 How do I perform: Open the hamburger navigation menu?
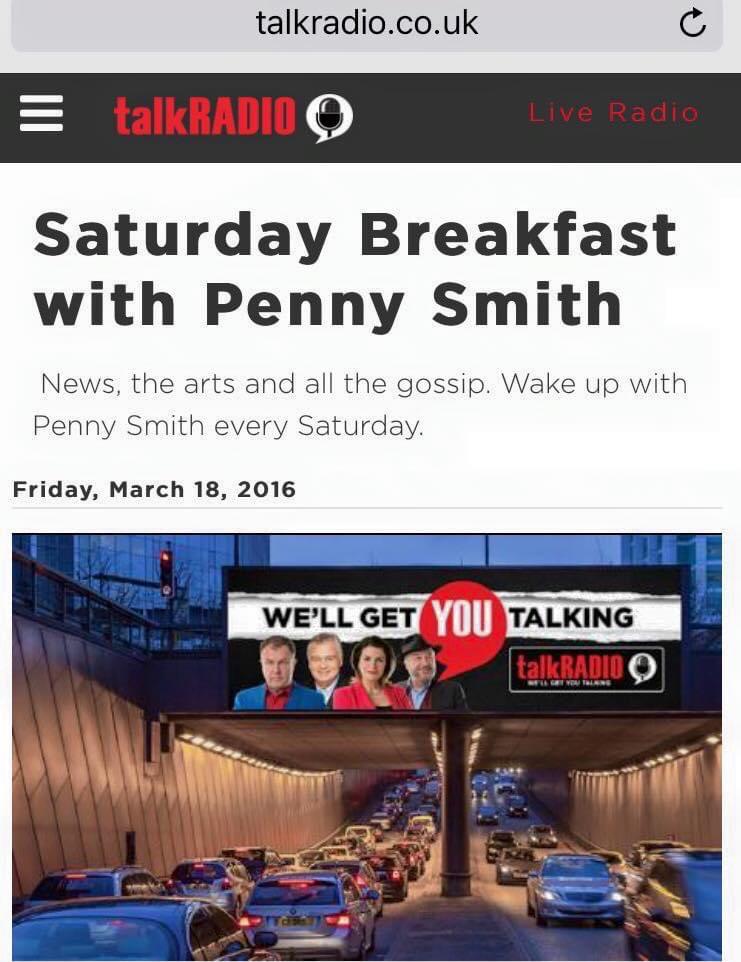point(41,114)
